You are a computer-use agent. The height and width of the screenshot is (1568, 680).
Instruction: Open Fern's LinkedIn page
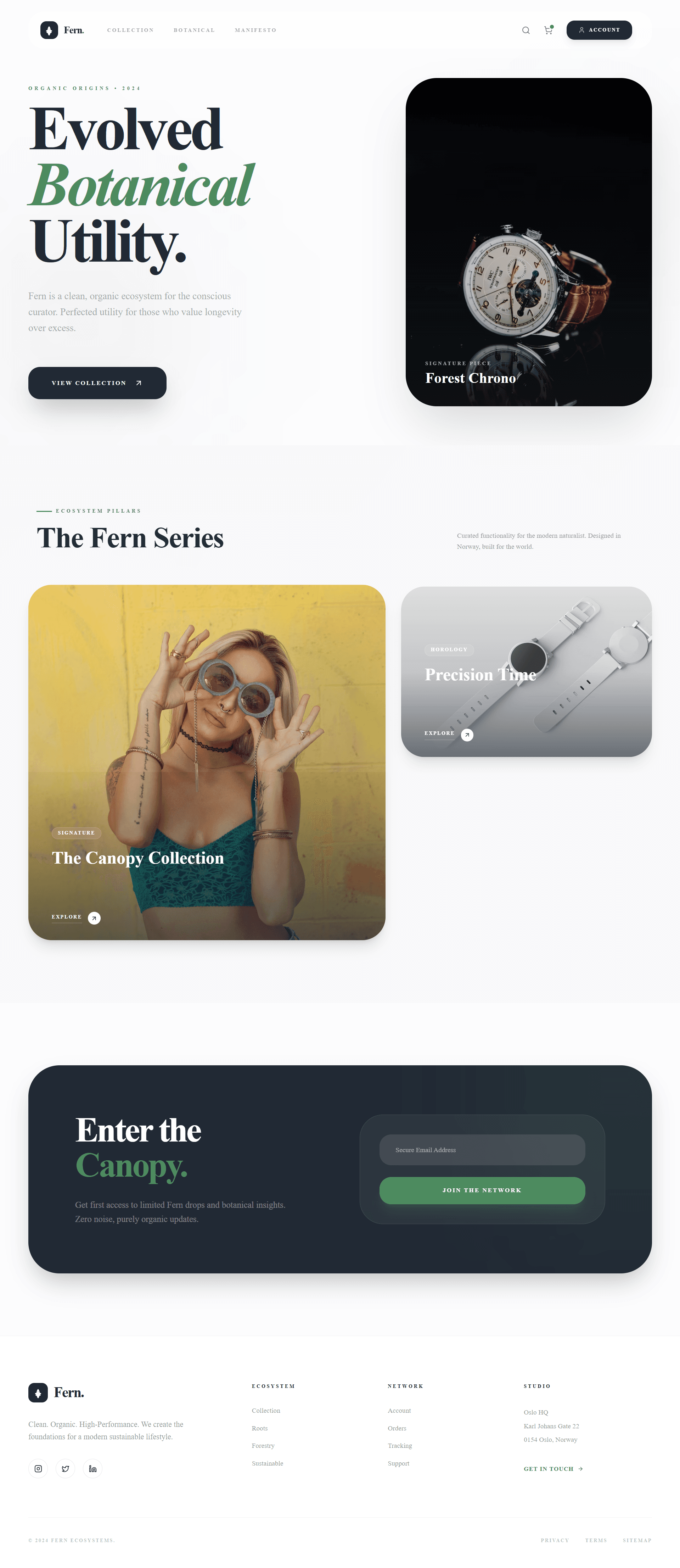point(92,1469)
